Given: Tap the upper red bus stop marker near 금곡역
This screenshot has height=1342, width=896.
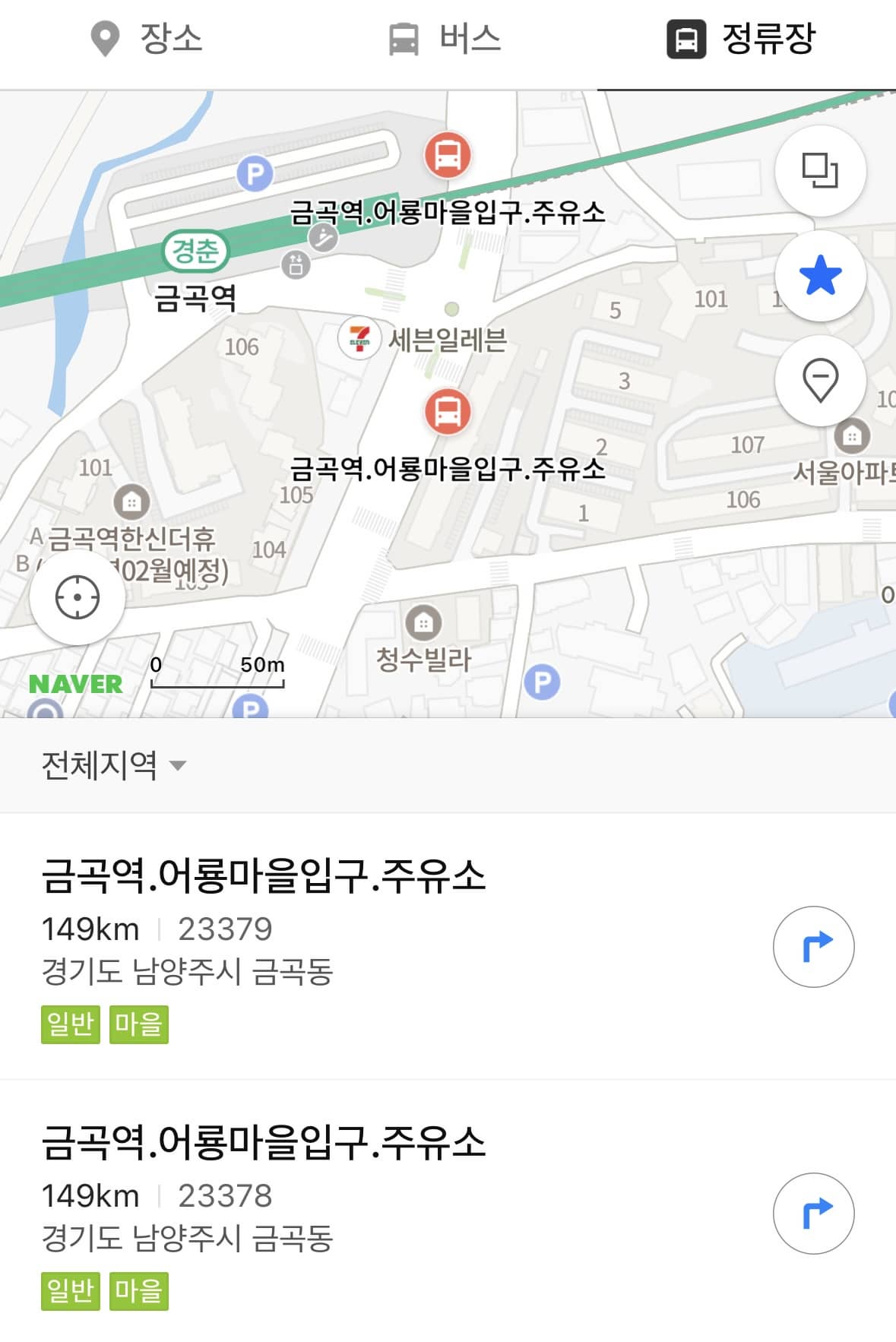Looking at the screenshot, I should click(x=447, y=154).
